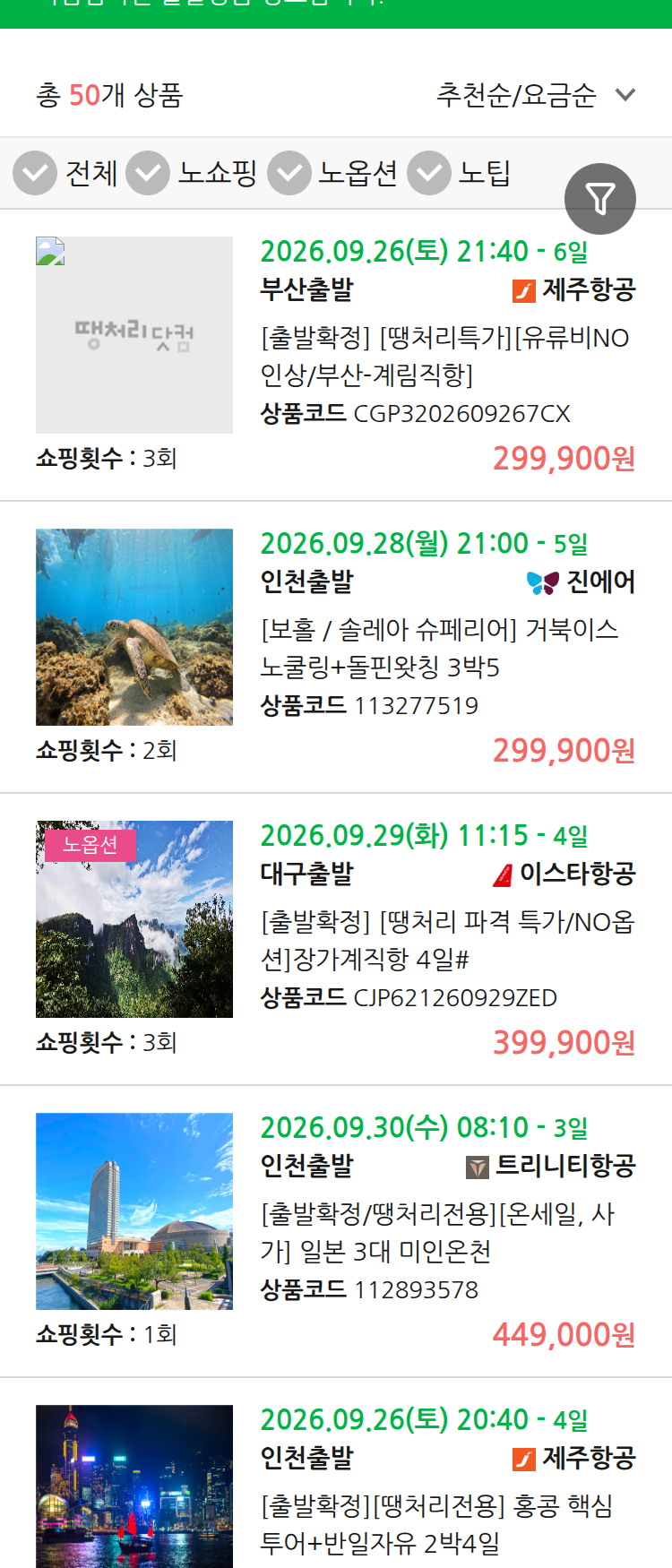This screenshot has height=1568, width=672.
Task: Open the round filter funnel button
Action: (600, 199)
